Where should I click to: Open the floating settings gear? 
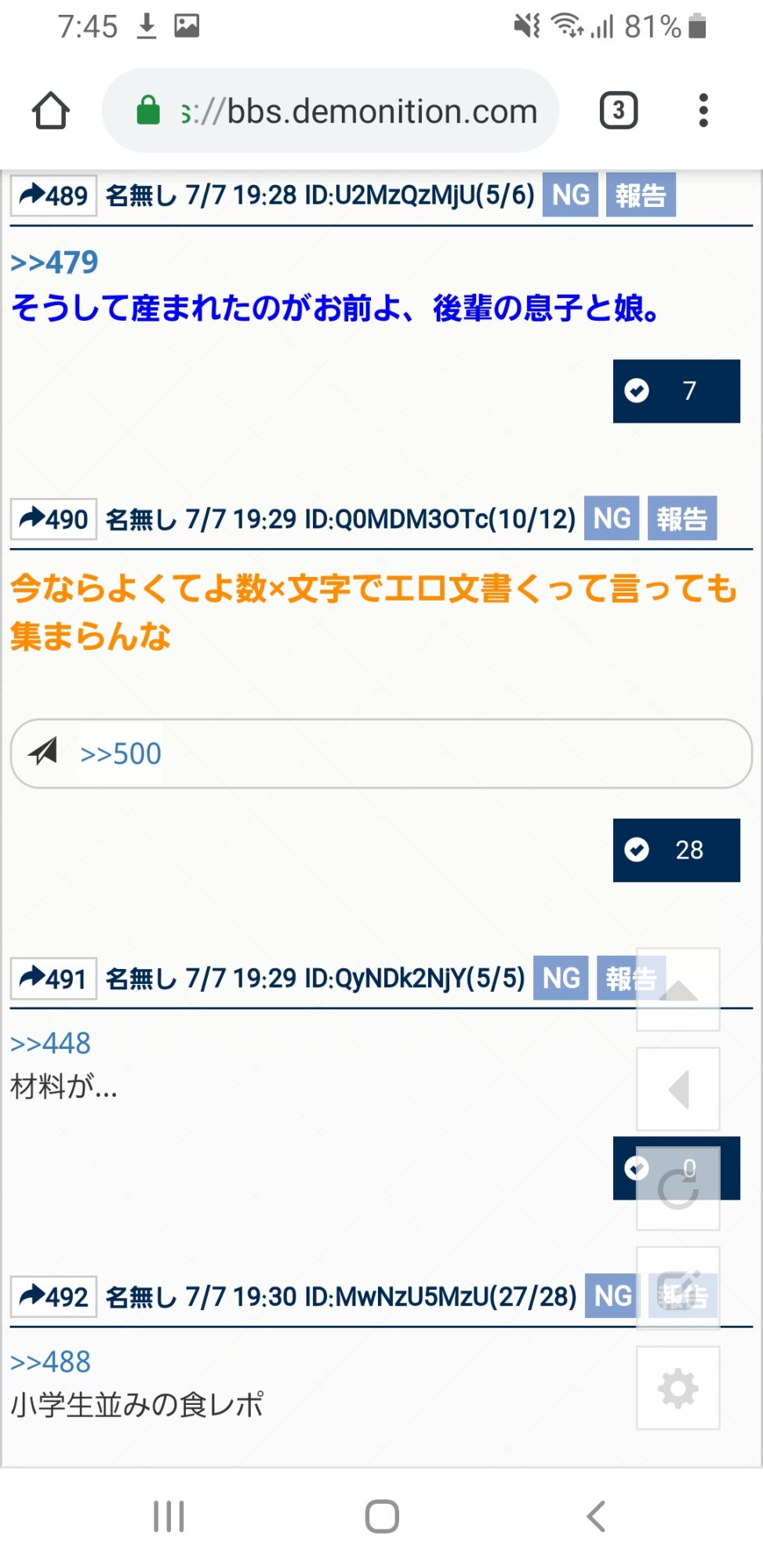point(678,1388)
